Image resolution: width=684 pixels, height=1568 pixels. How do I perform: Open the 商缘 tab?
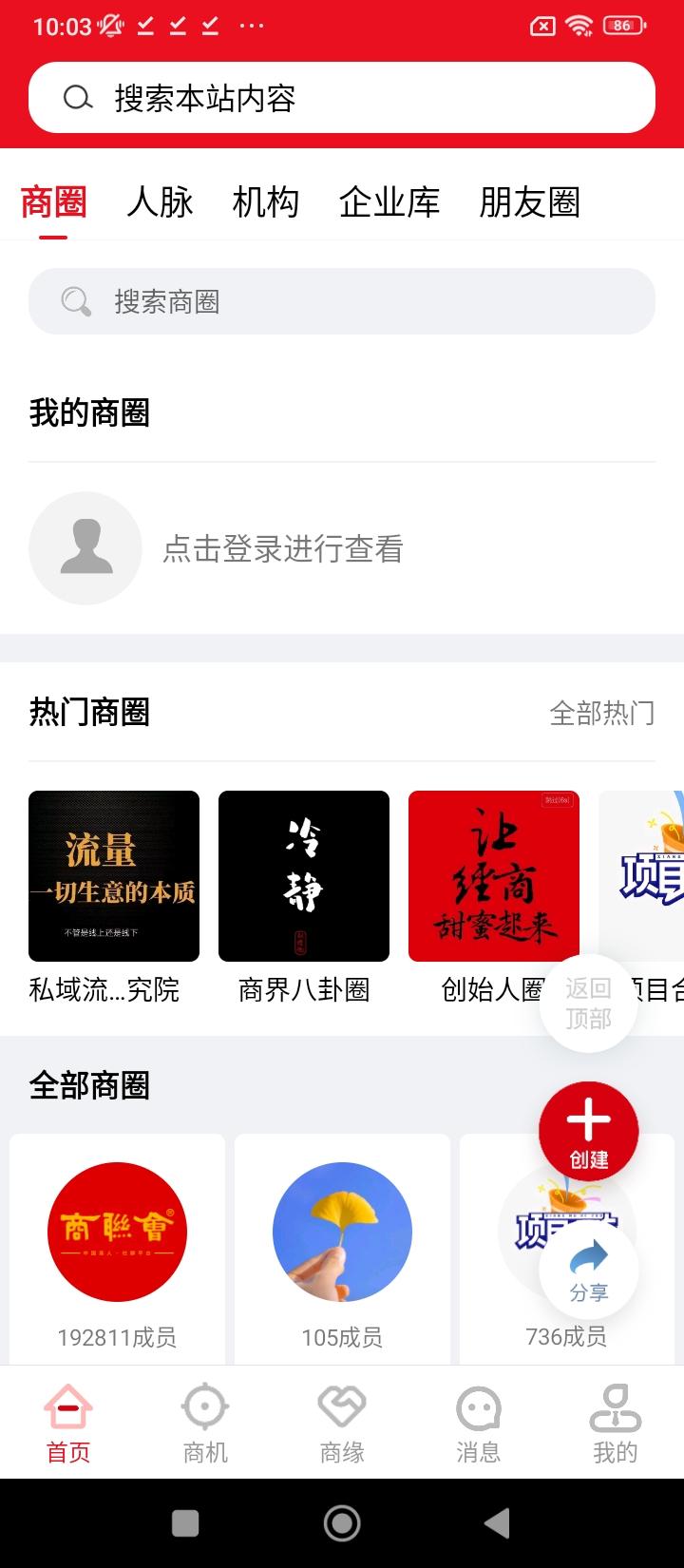click(x=342, y=1422)
